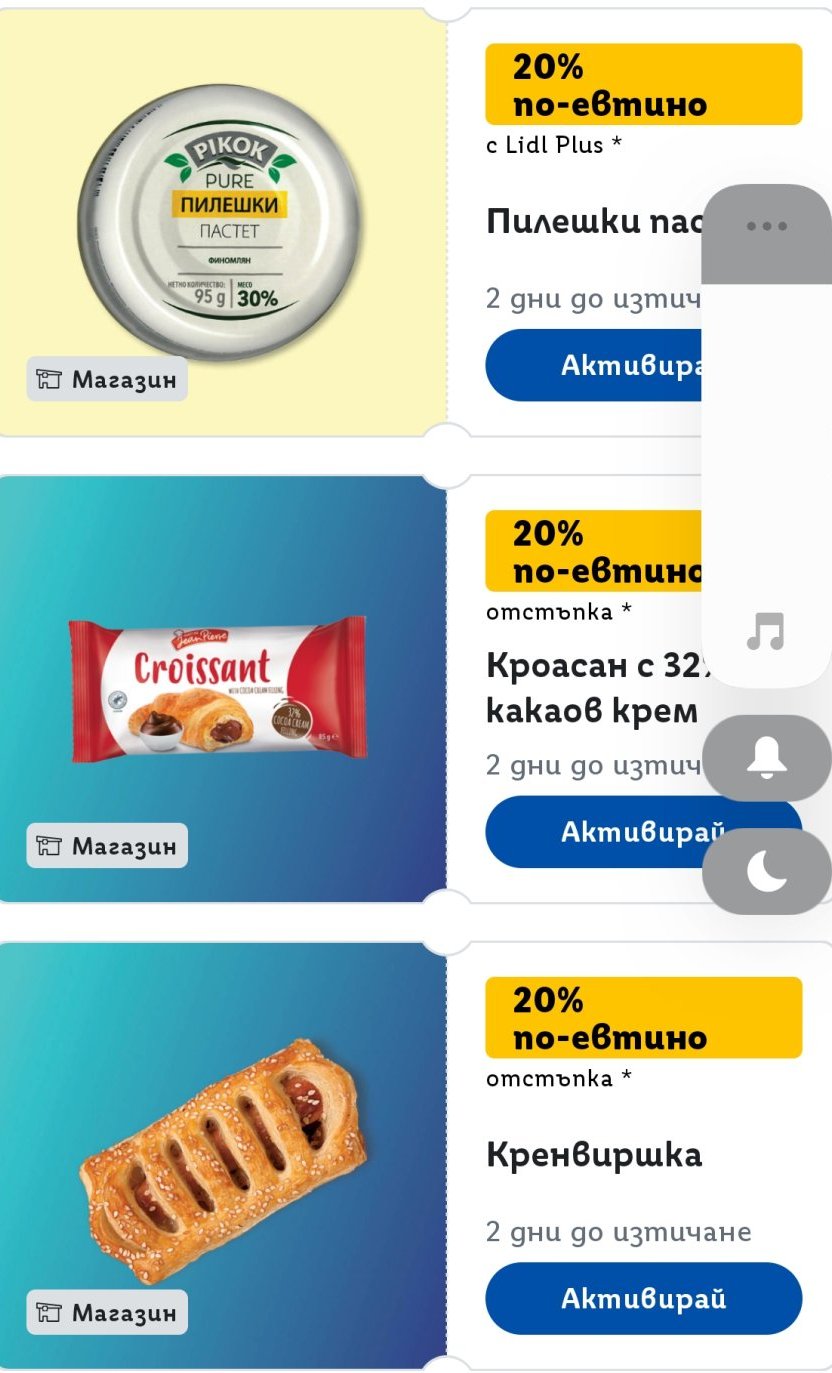
Task: Open the Croissant coupon card
Action: click(x=222, y=689)
